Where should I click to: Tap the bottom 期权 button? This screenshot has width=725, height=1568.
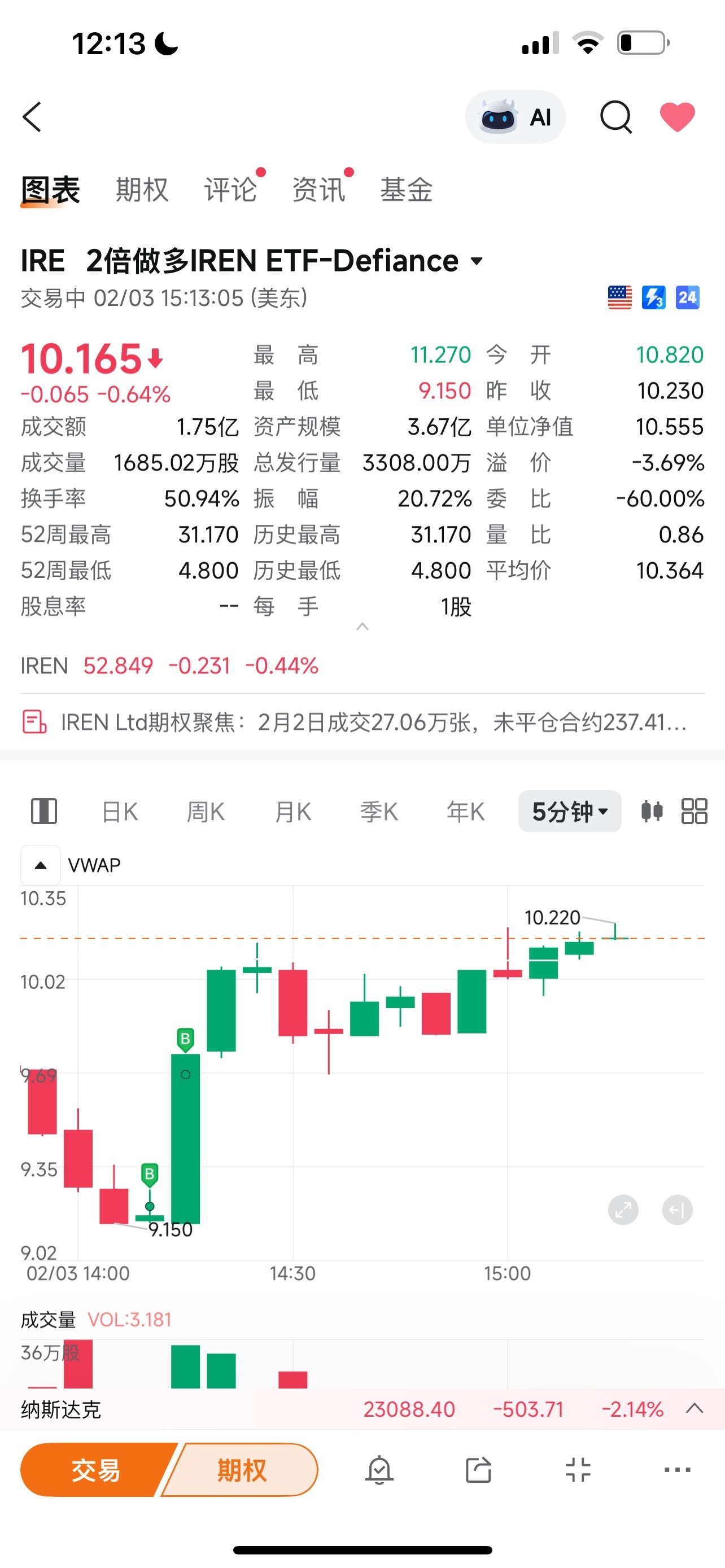242,1470
